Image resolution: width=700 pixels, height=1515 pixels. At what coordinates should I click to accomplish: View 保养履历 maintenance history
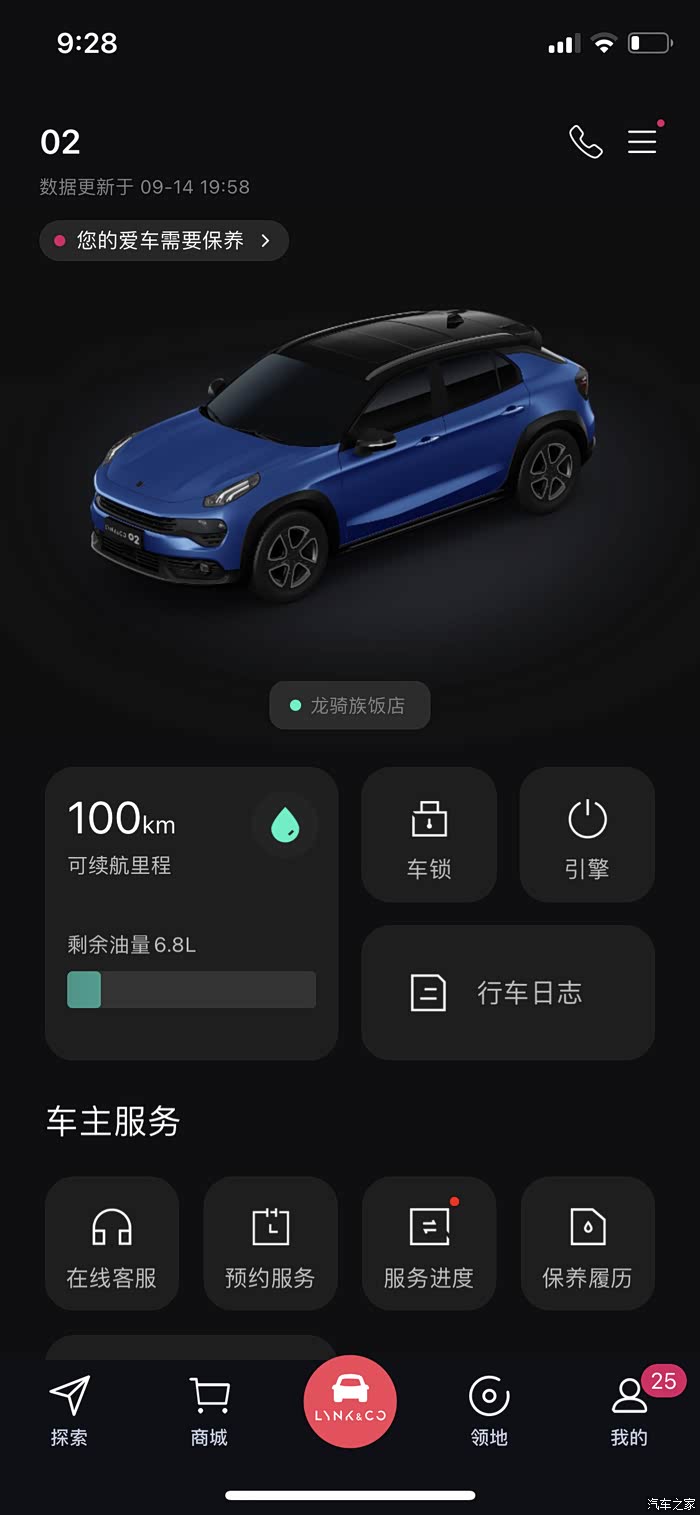(587, 1243)
